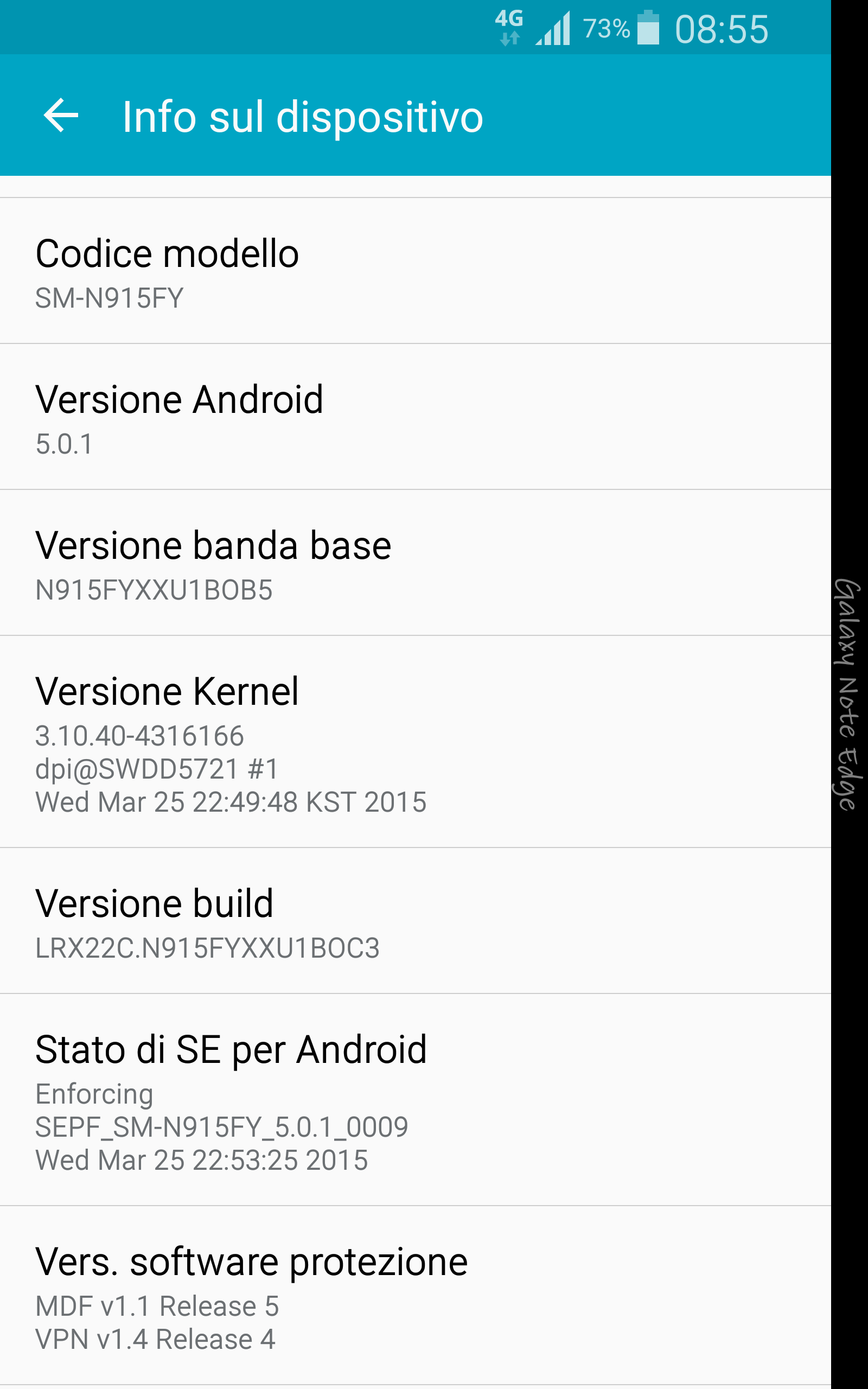Tap the Versione build row
The width and height of the screenshot is (868, 1389).
(x=416, y=921)
